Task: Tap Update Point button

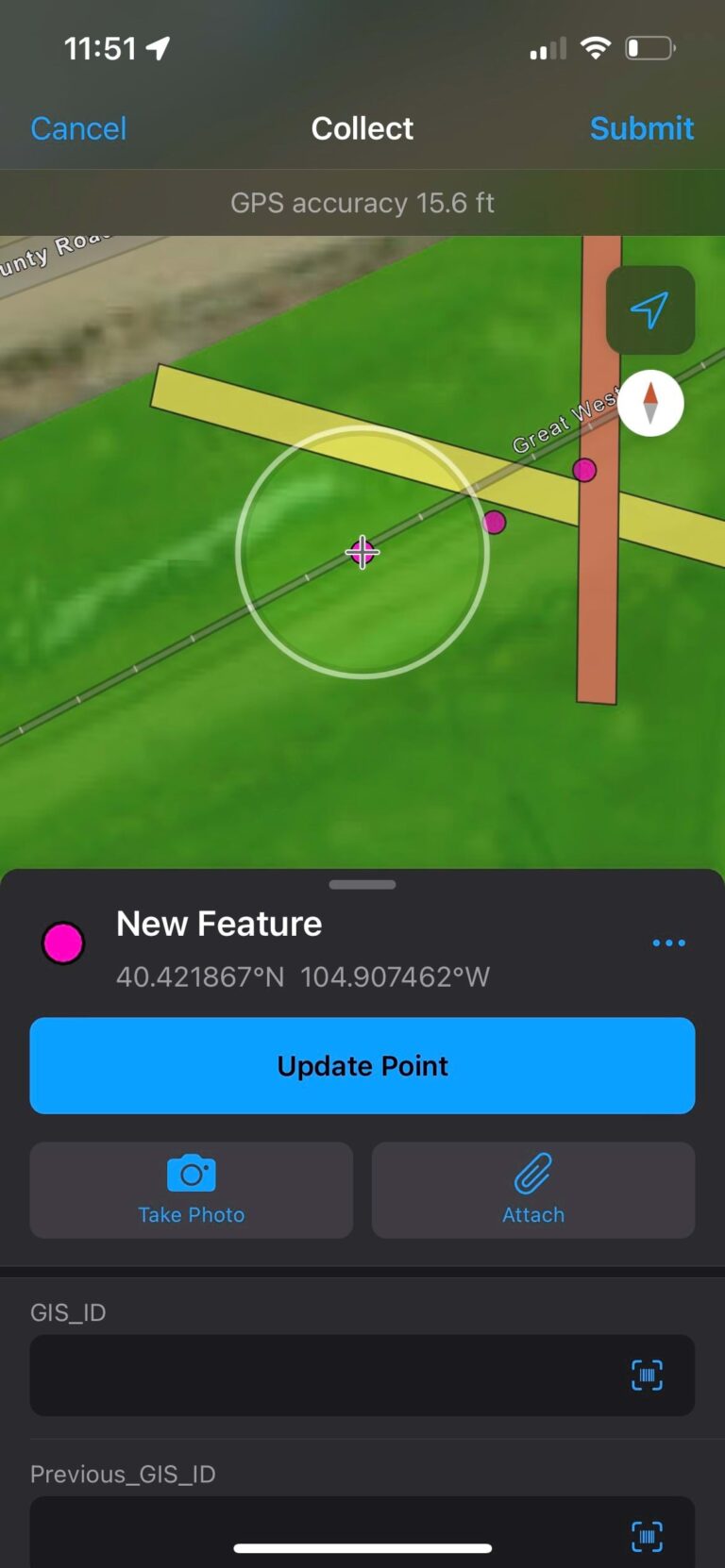Action: (x=362, y=1065)
